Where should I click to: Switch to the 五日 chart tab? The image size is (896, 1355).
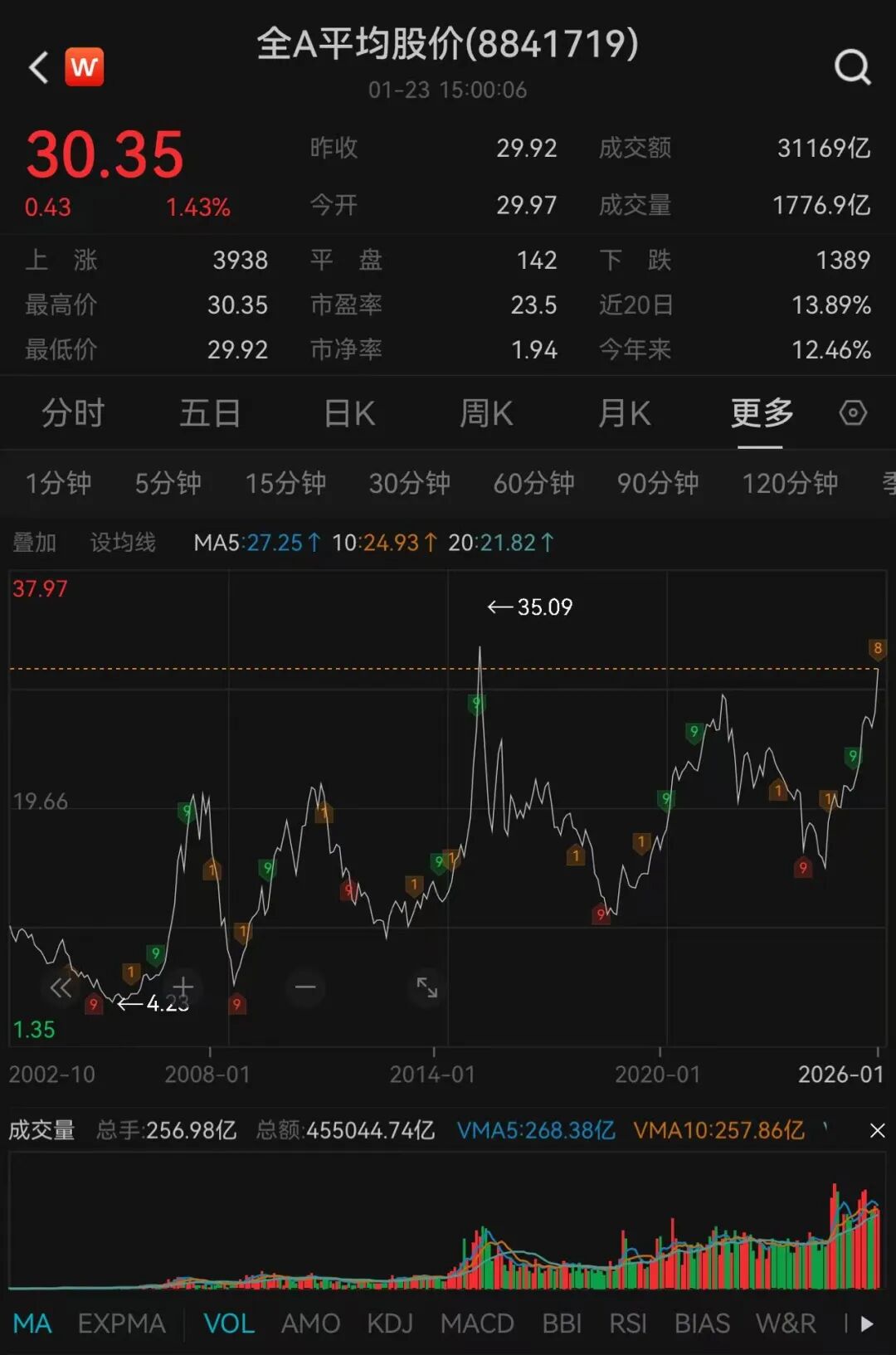coord(210,413)
